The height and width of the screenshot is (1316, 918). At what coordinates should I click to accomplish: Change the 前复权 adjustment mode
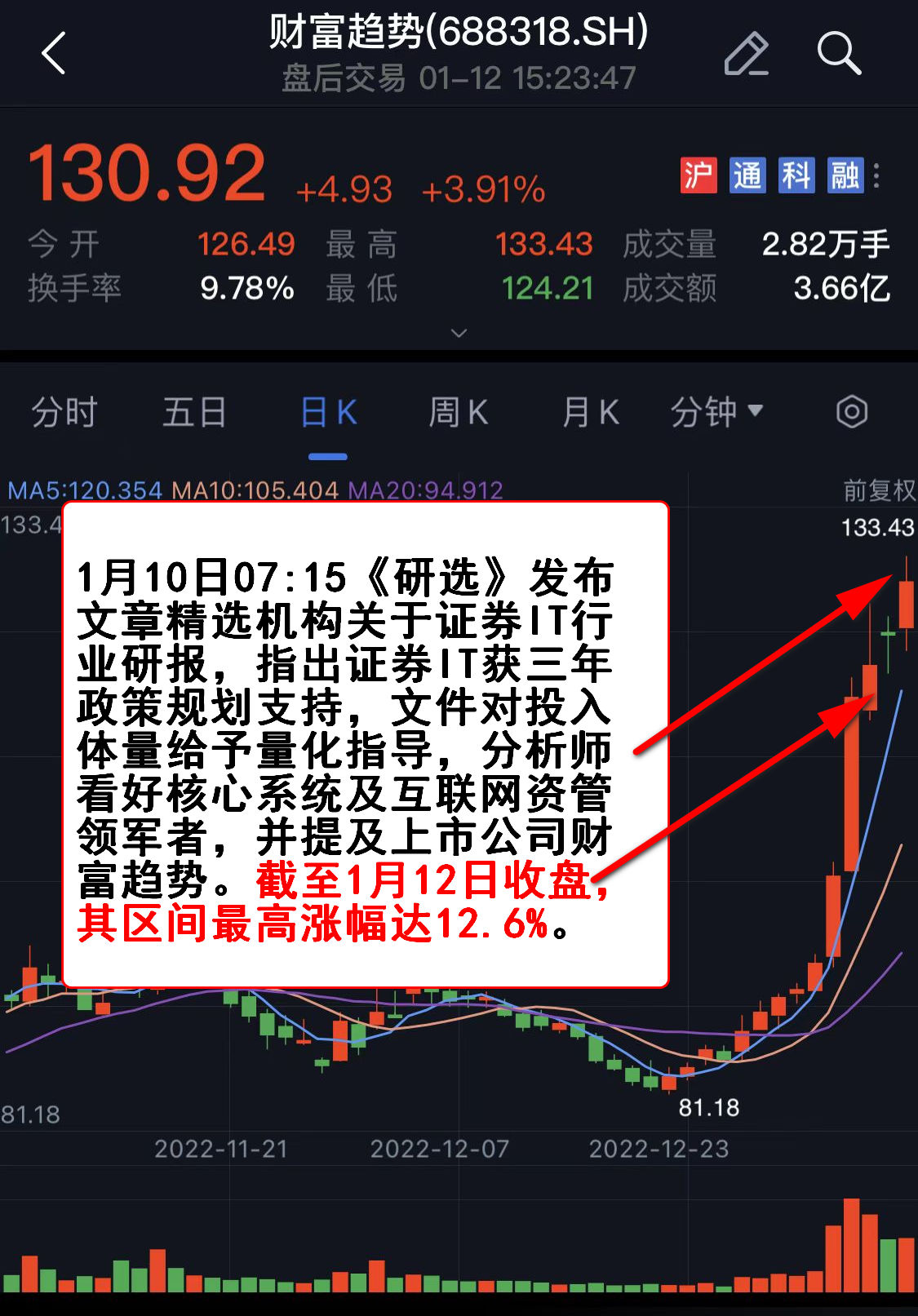pos(879,490)
